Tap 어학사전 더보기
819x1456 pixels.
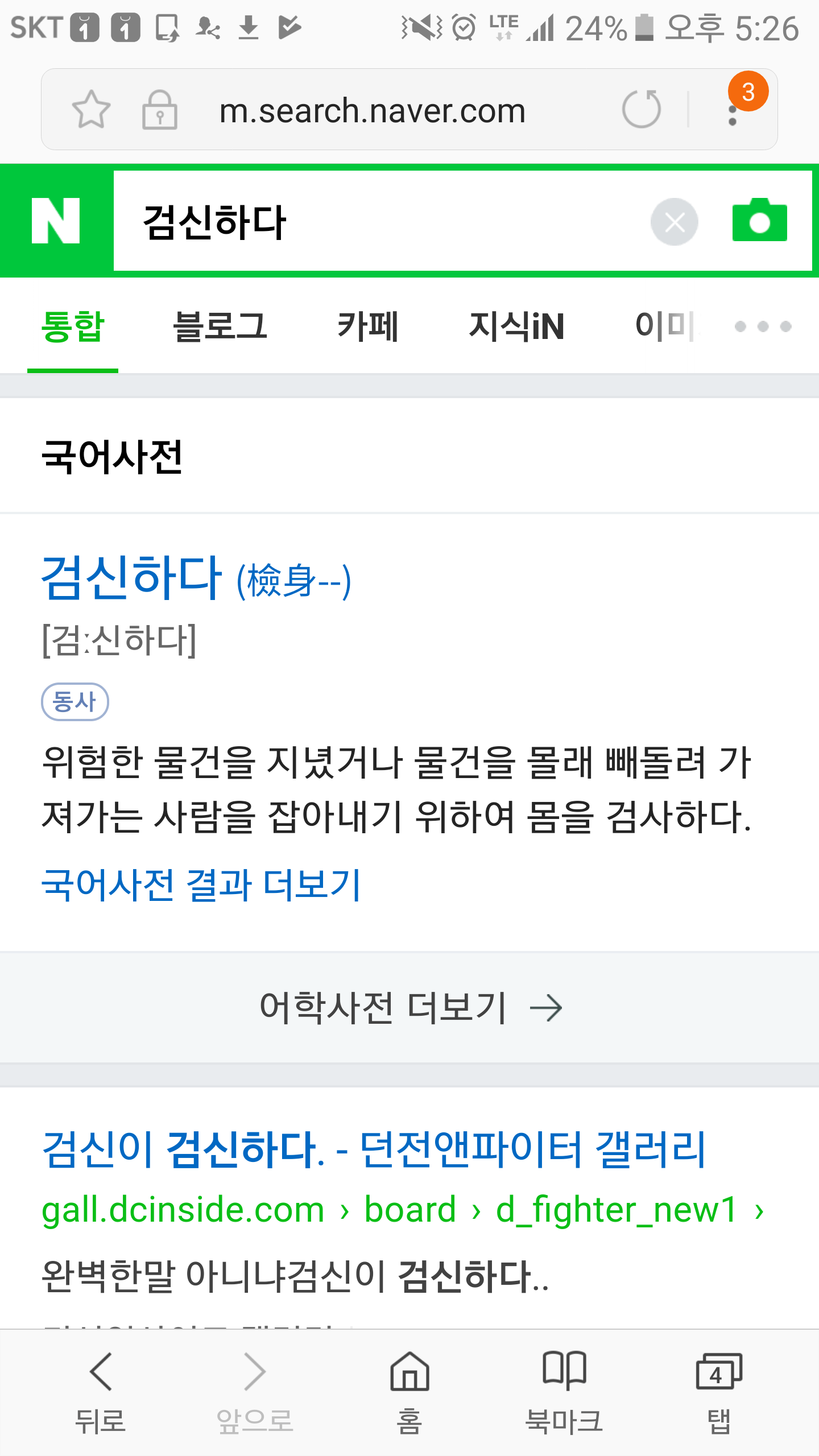click(409, 1008)
